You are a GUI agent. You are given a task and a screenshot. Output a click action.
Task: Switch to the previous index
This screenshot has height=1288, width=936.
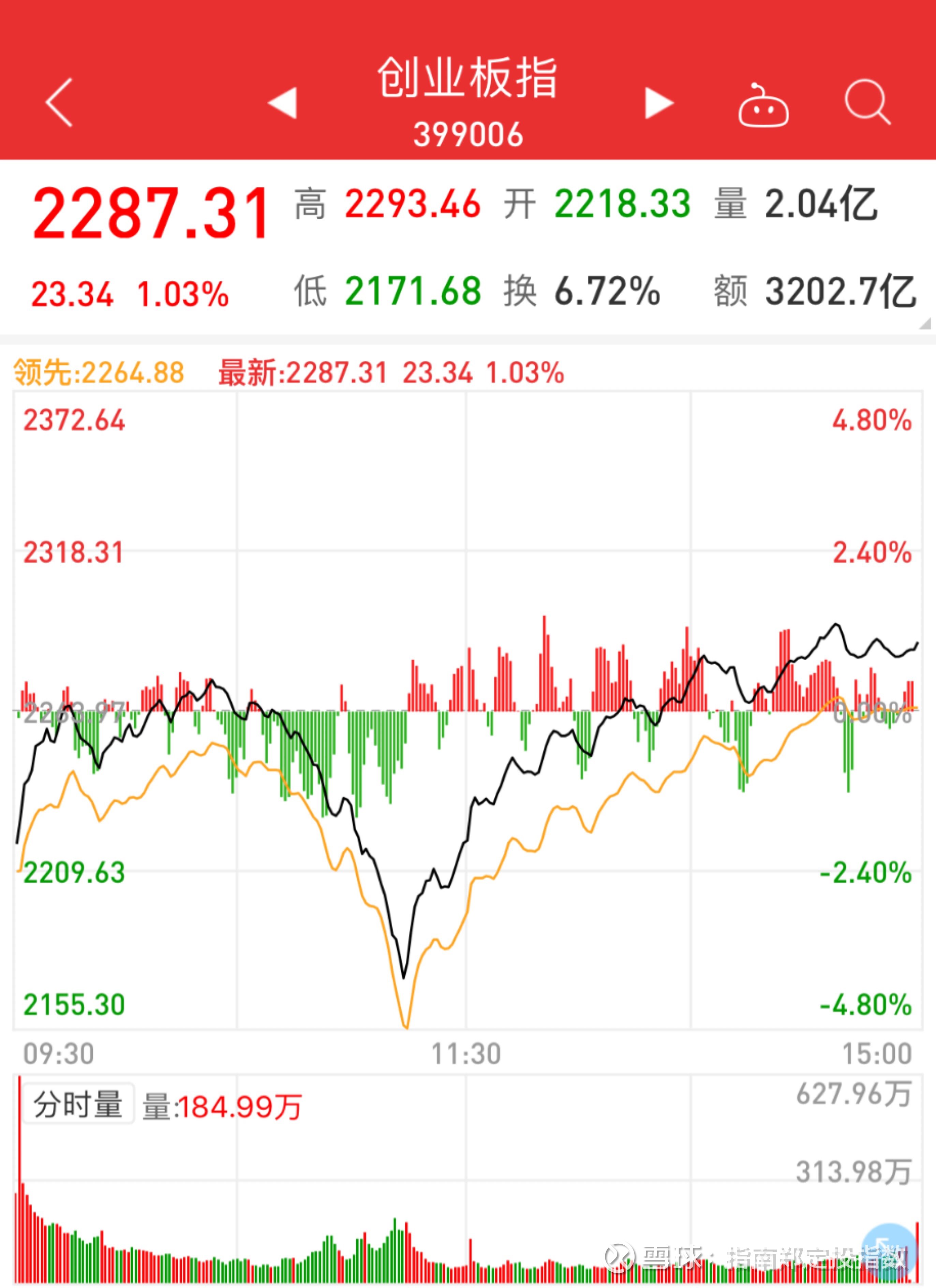pyautogui.click(x=282, y=103)
